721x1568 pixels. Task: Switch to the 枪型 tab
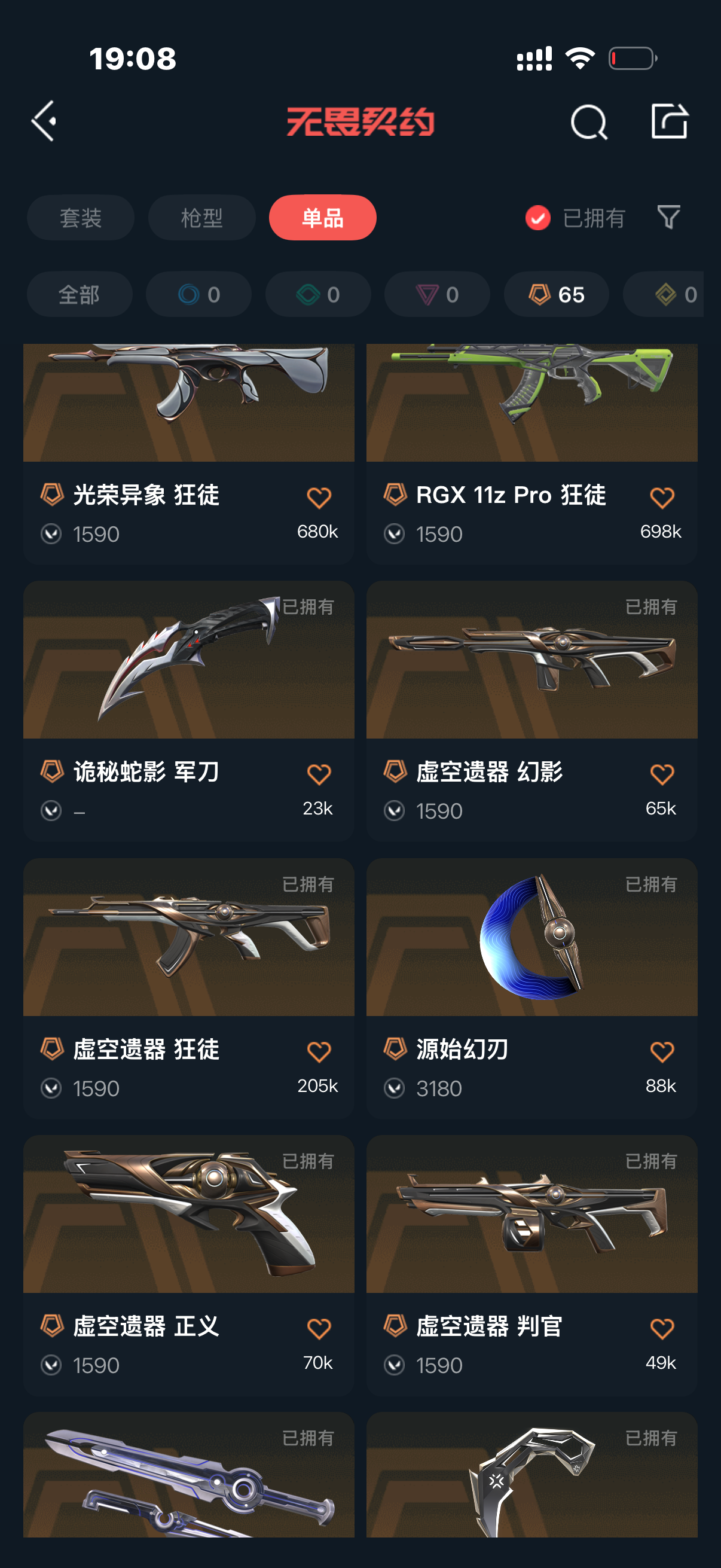pos(201,218)
